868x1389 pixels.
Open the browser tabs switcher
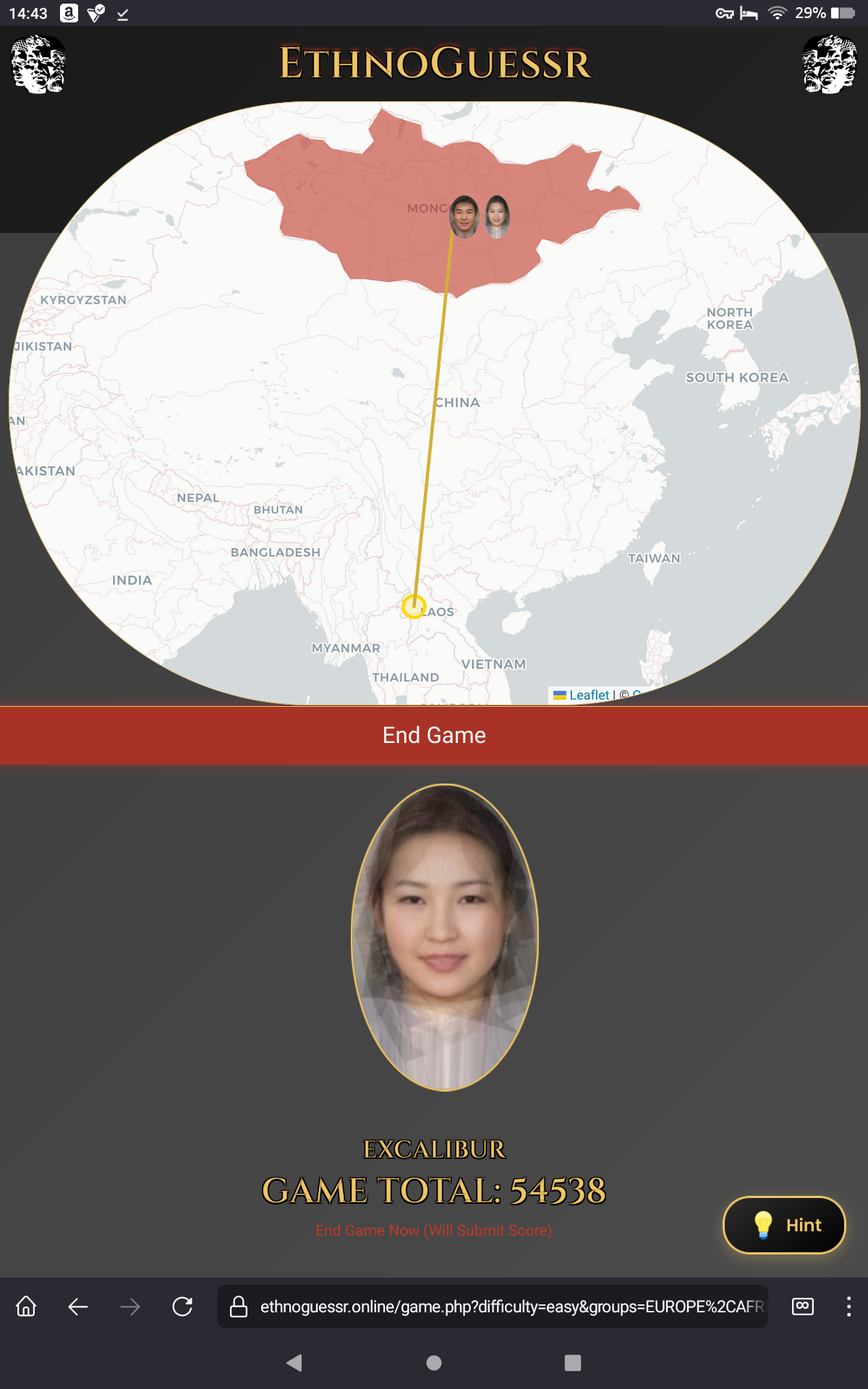pos(803,1307)
